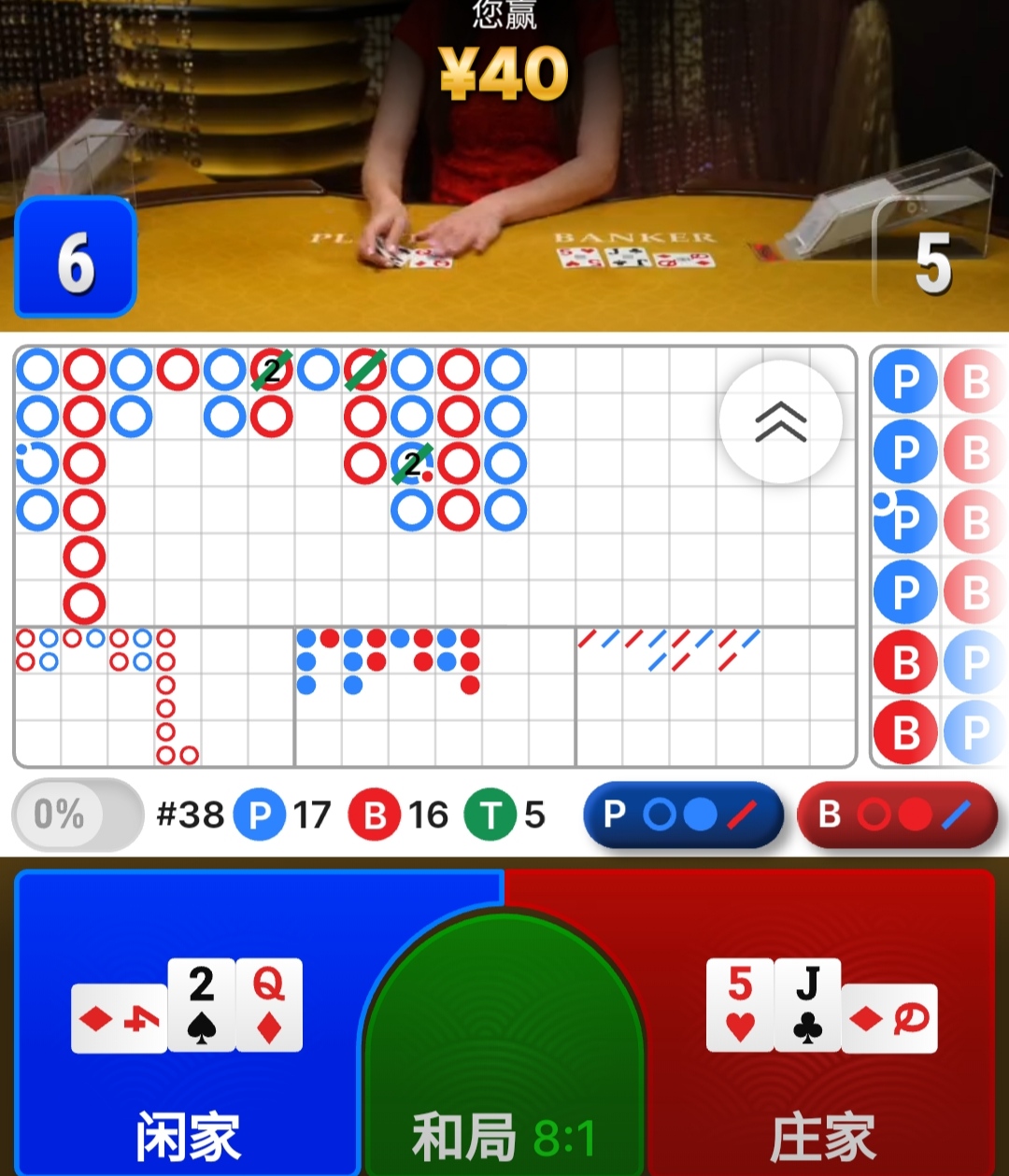Viewport: 1009px width, 1176px height.
Task: Collapse the roadmap with the double-chevron button
Action: coord(781,422)
